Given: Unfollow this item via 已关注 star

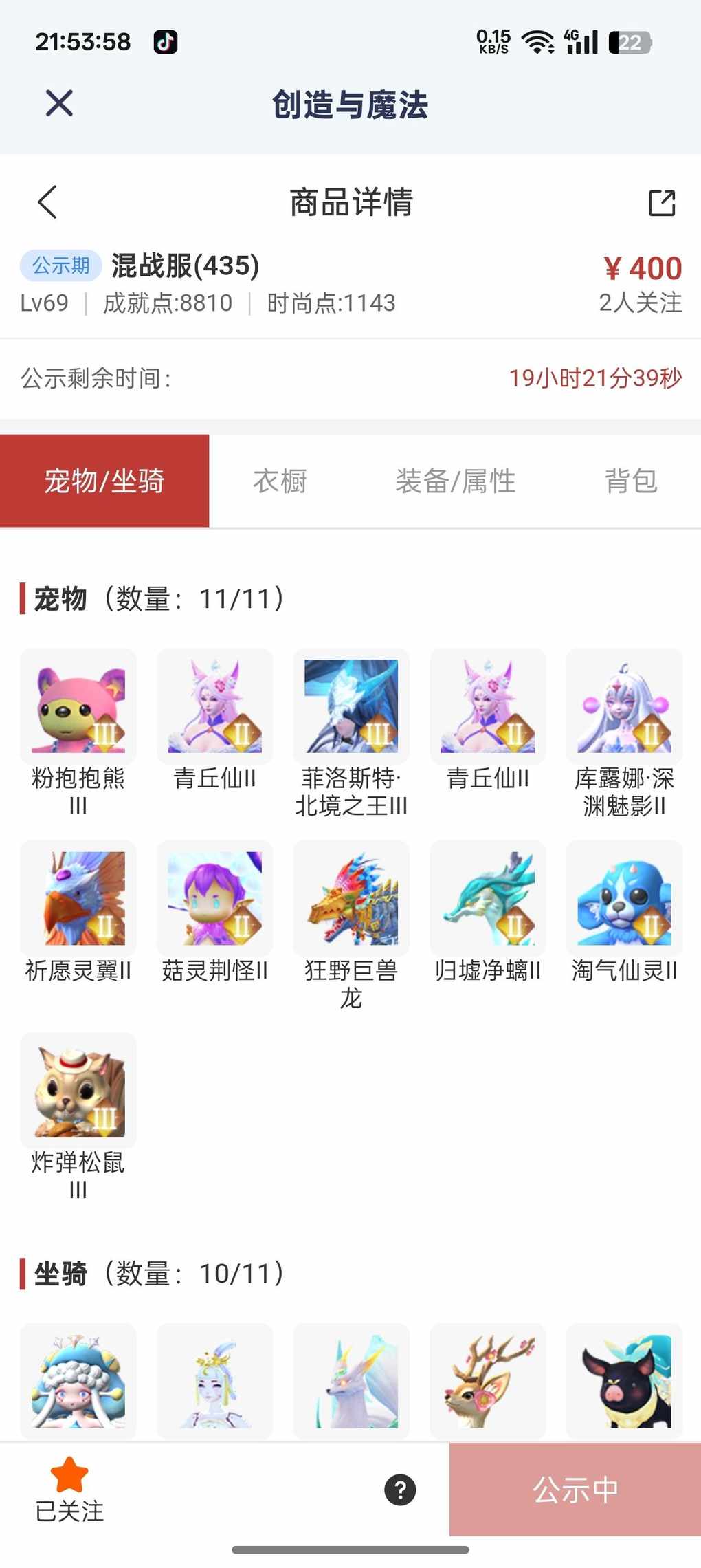Looking at the screenshot, I should [69, 1490].
